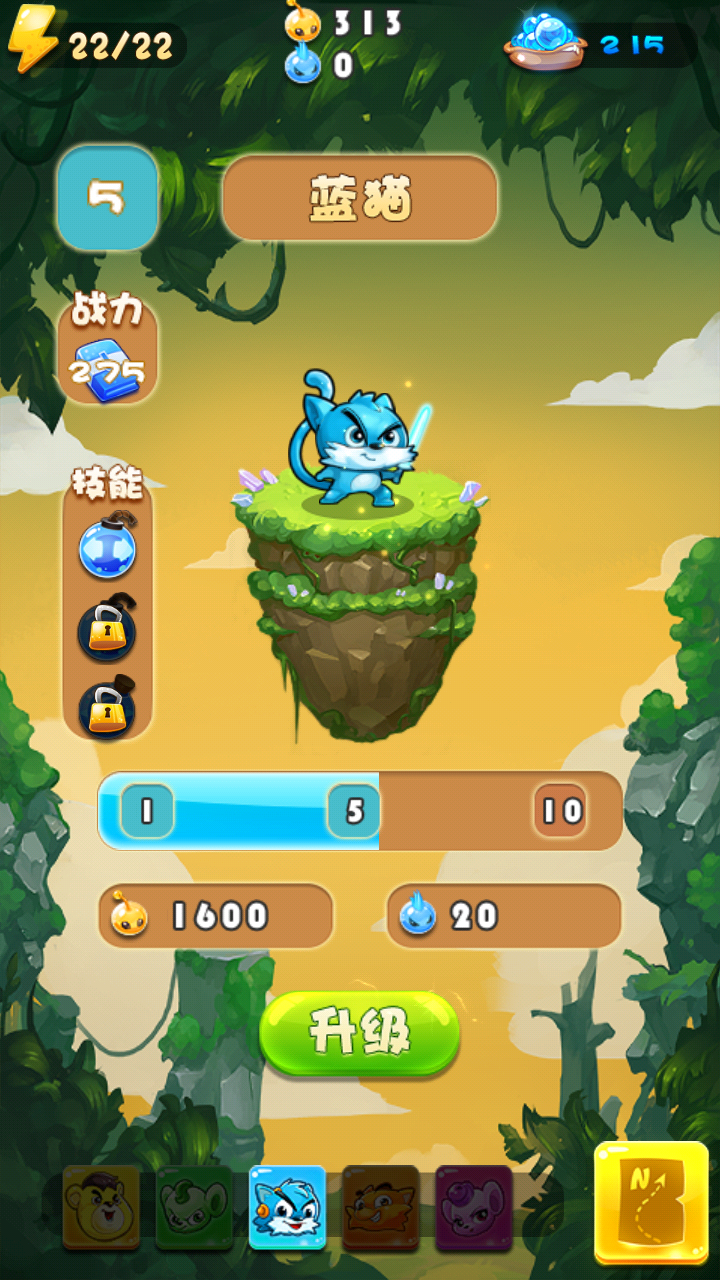Viewport: 720px width, 1280px height.
Task: Open the yellow map button
Action: (x=651, y=1203)
